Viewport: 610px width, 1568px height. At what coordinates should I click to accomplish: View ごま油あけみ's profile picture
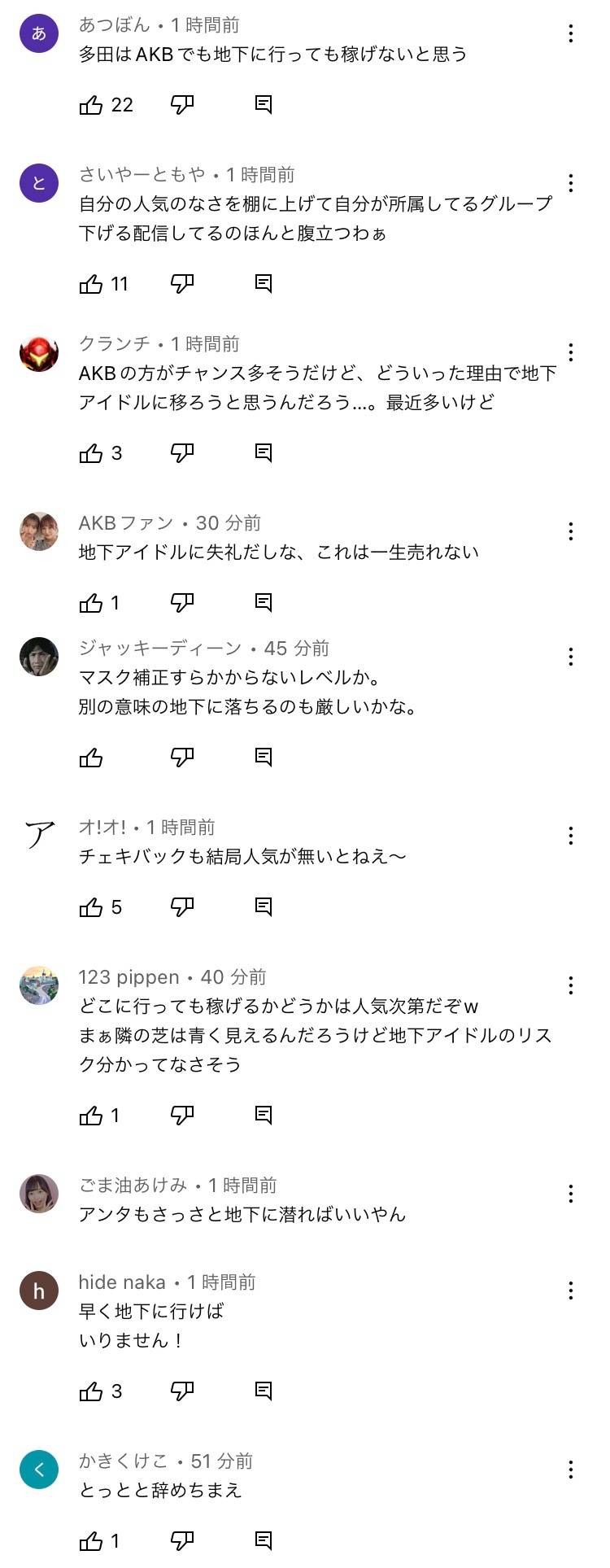point(39,1194)
